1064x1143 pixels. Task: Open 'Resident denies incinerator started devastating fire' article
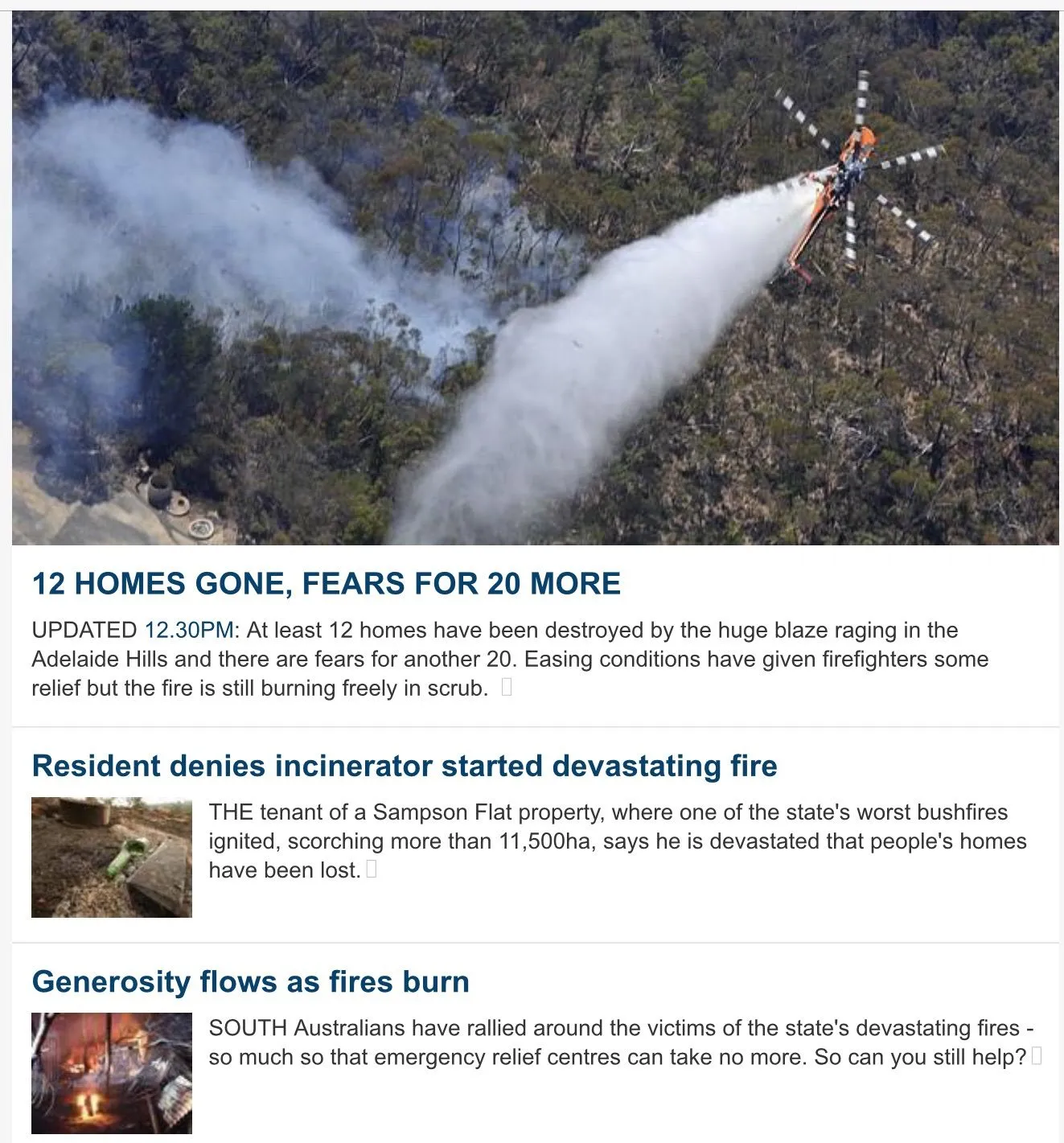click(x=405, y=766)
